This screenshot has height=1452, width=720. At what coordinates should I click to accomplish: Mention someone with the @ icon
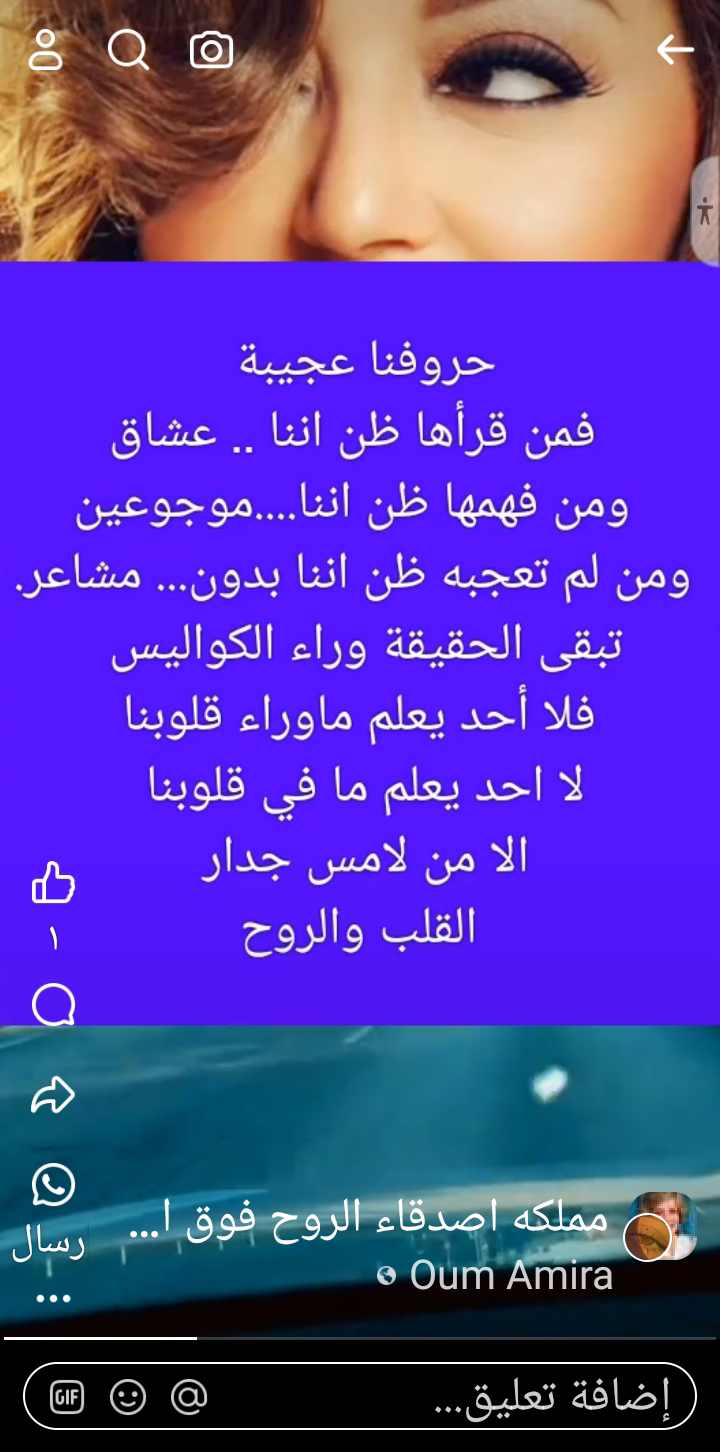click(x=188, y=1397)
